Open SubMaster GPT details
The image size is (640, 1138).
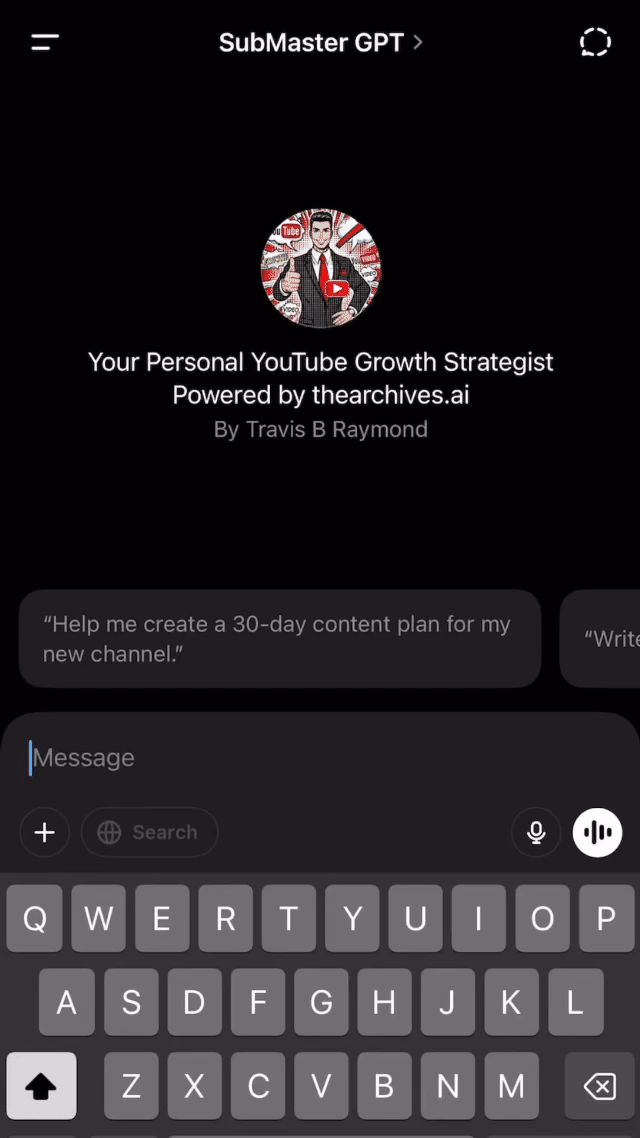click(320, 43)
